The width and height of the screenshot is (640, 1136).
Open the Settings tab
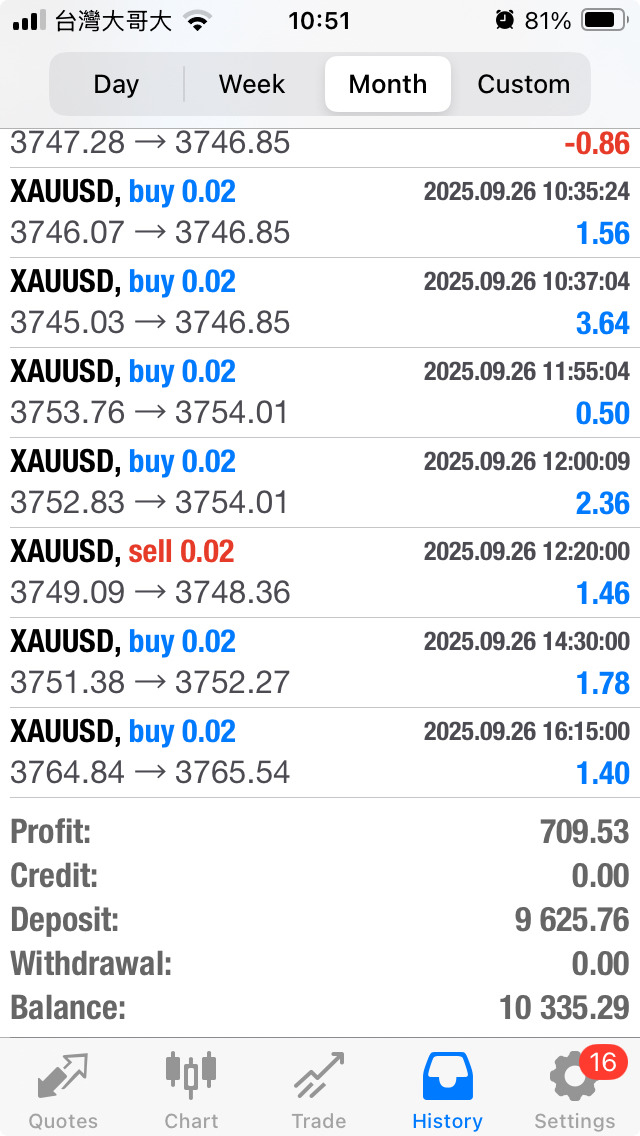coord(575,1090)
